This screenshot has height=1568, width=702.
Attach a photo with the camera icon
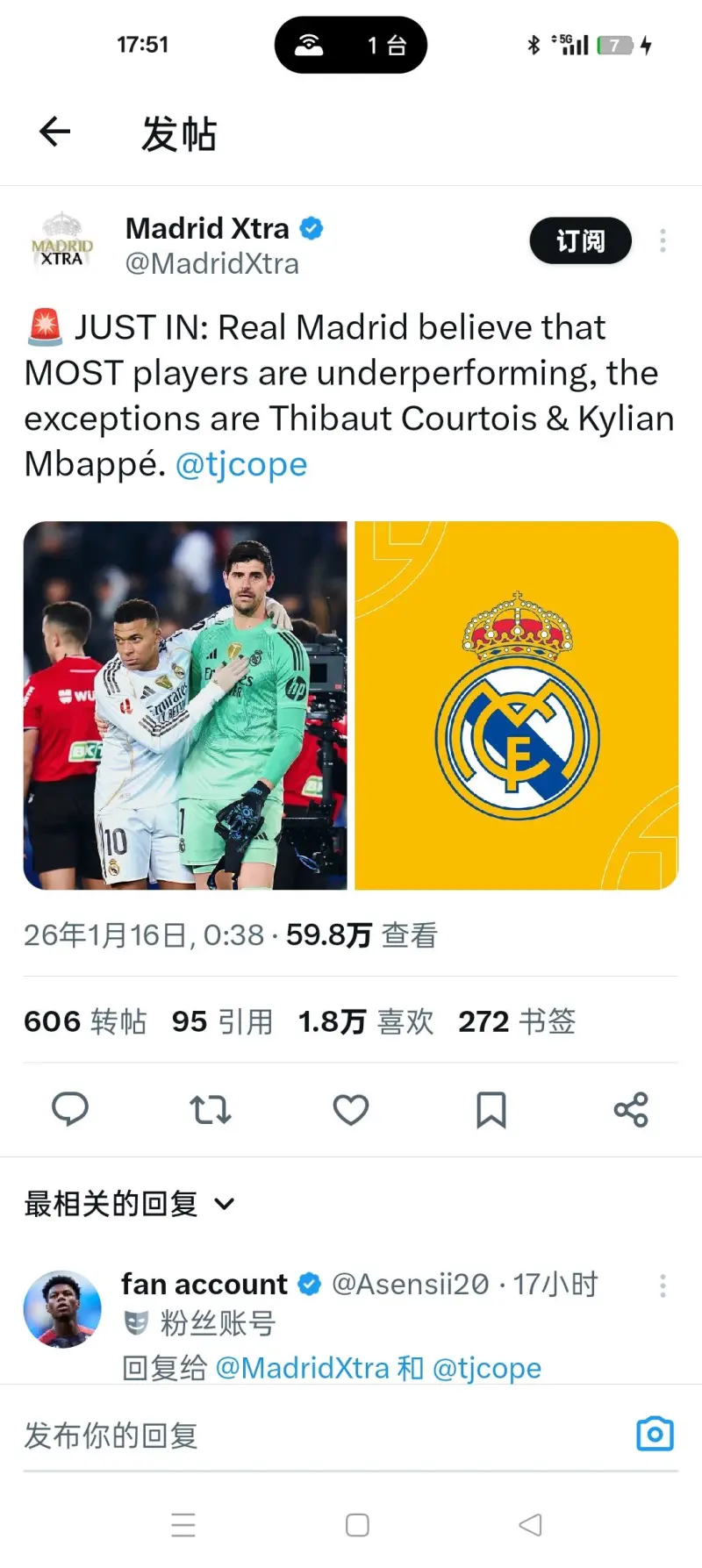(x=655, y=1435)
